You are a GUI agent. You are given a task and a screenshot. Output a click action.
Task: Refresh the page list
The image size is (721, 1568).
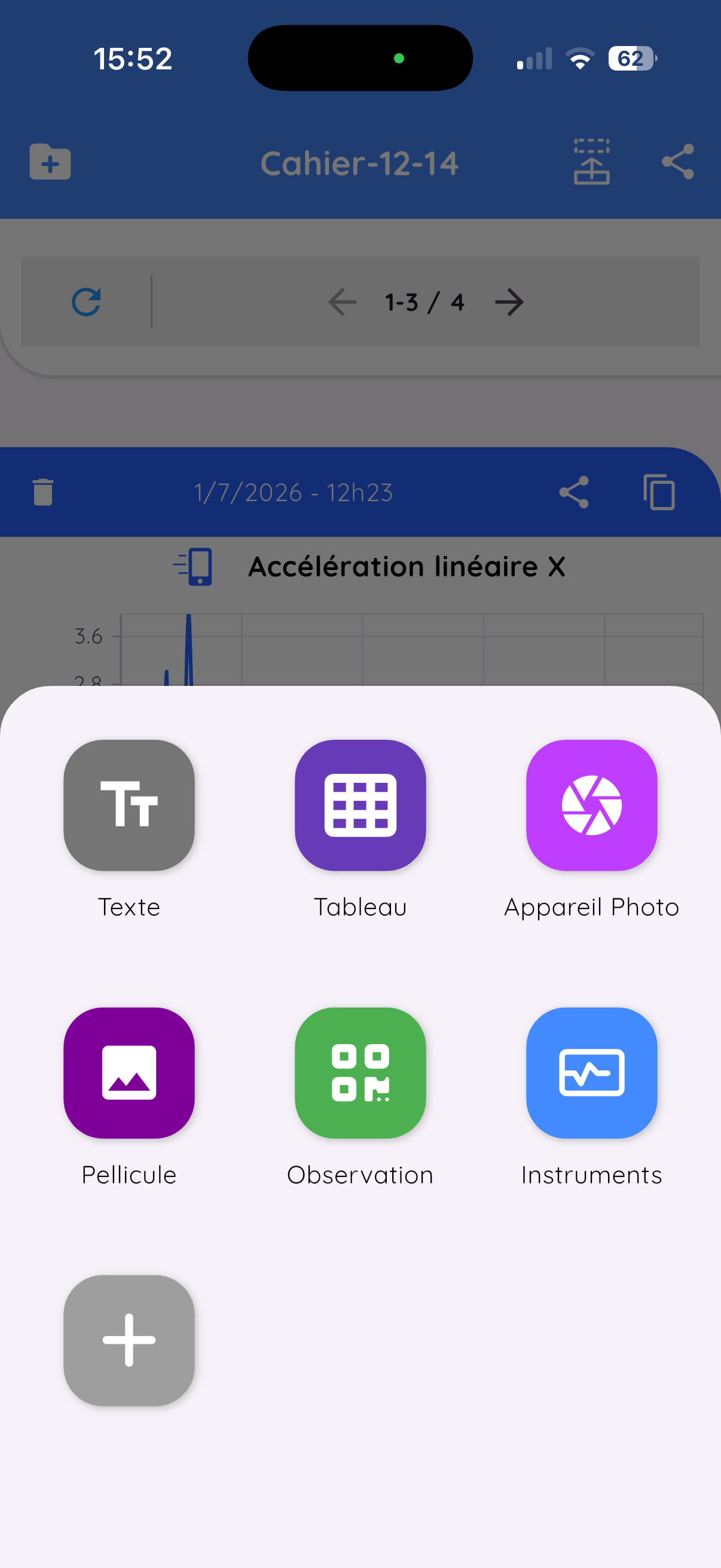point(87,302)
